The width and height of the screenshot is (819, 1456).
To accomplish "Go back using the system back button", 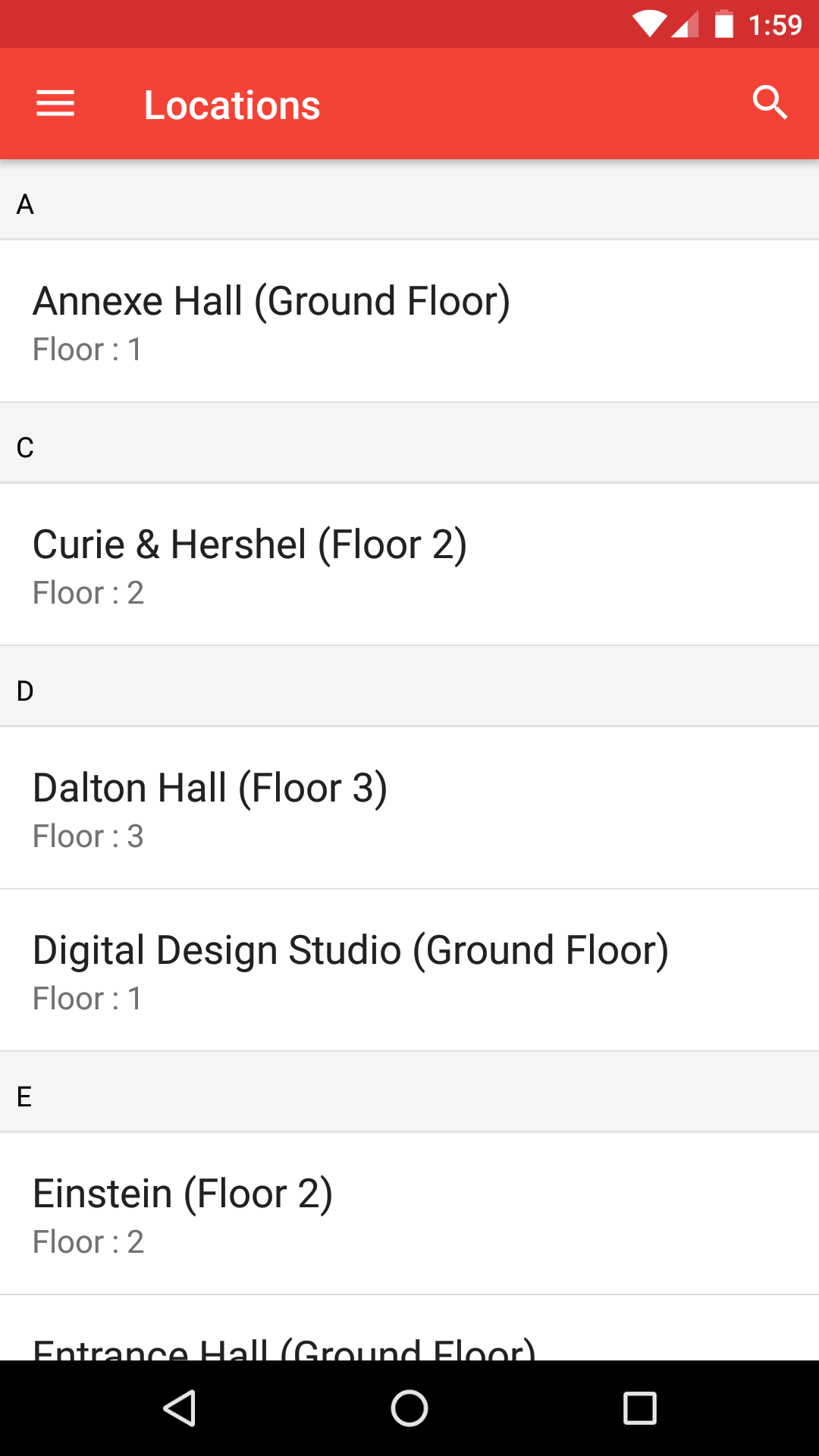I will pyautogui.click(x=180, y=1408).
